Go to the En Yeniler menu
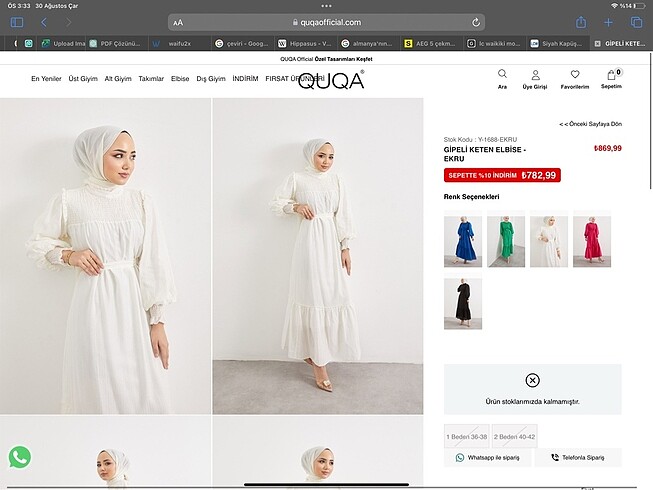 point(46,78)
